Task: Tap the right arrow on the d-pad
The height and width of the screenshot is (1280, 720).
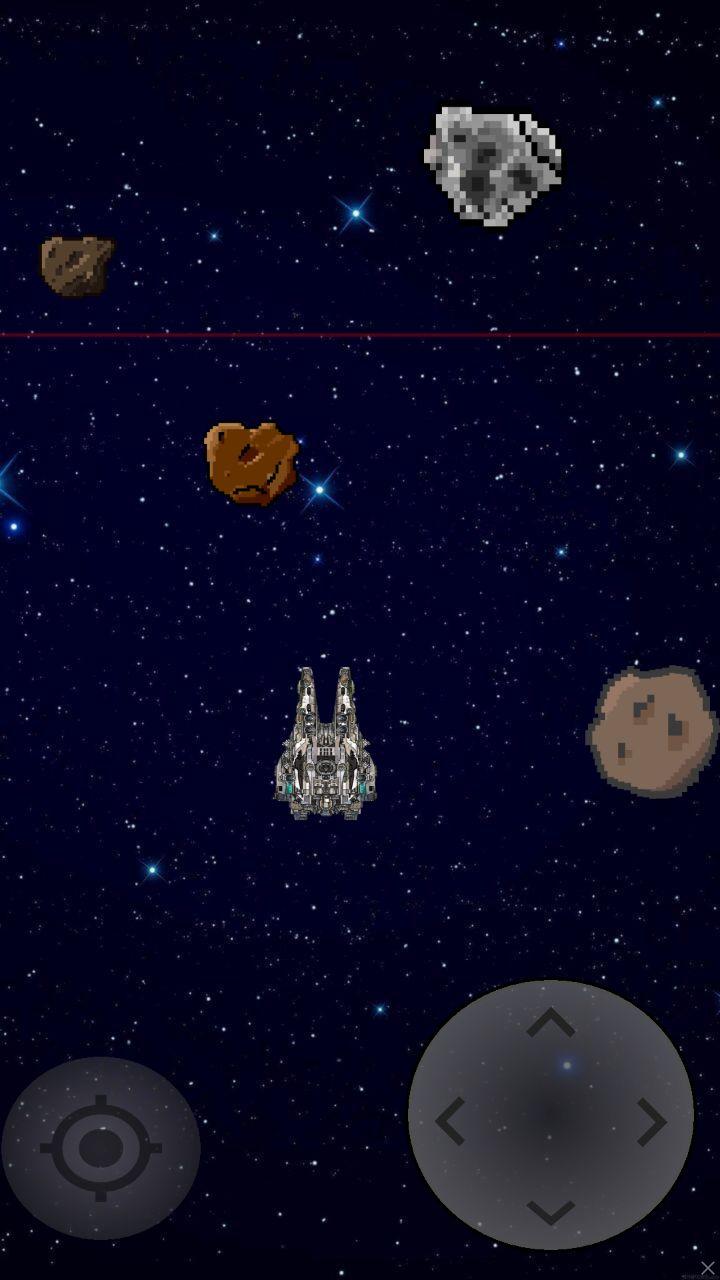Action: tap(652, 1121)
